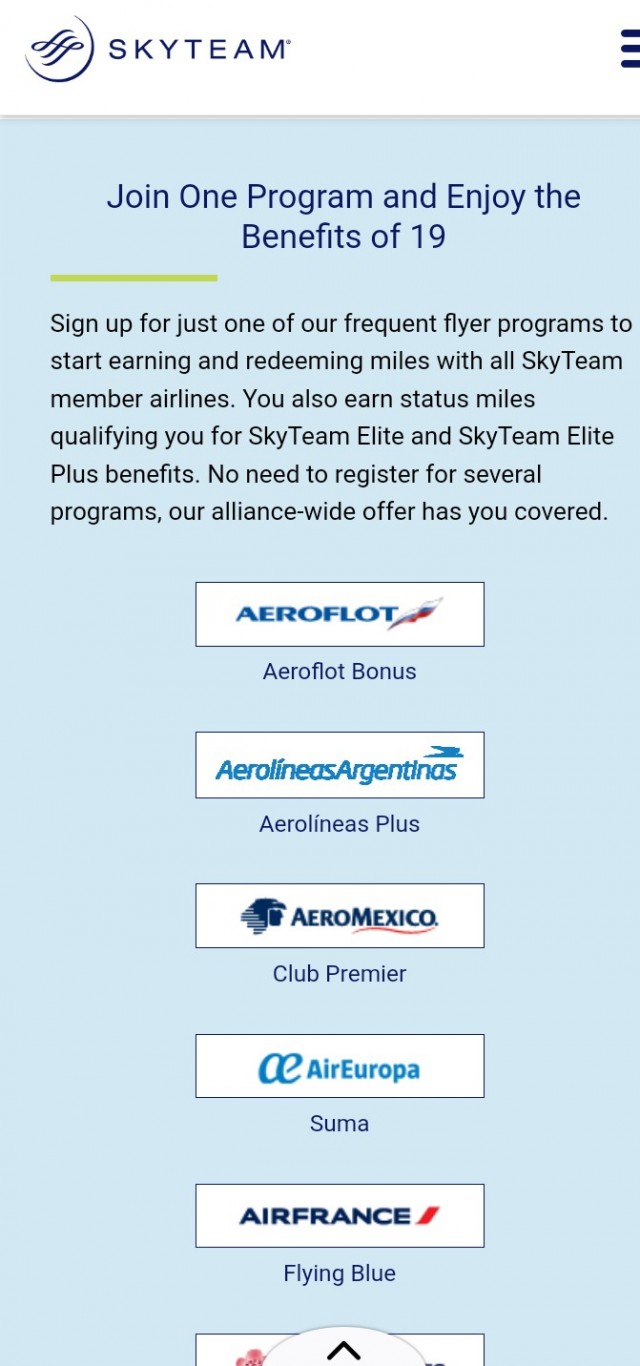Tap the SkyTeam logo to go home
The image size is (640, 1366).
pyautogui.click(x=158, y=48)
